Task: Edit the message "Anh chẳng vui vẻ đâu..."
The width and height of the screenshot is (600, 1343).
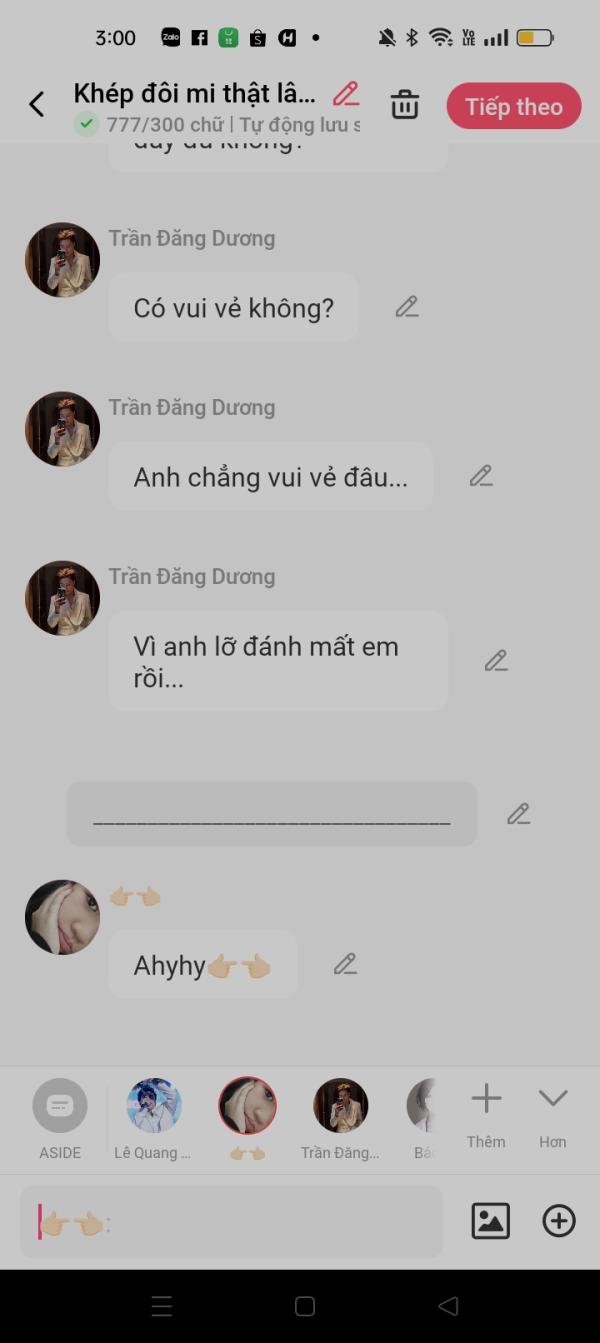Action: (481, 476)
